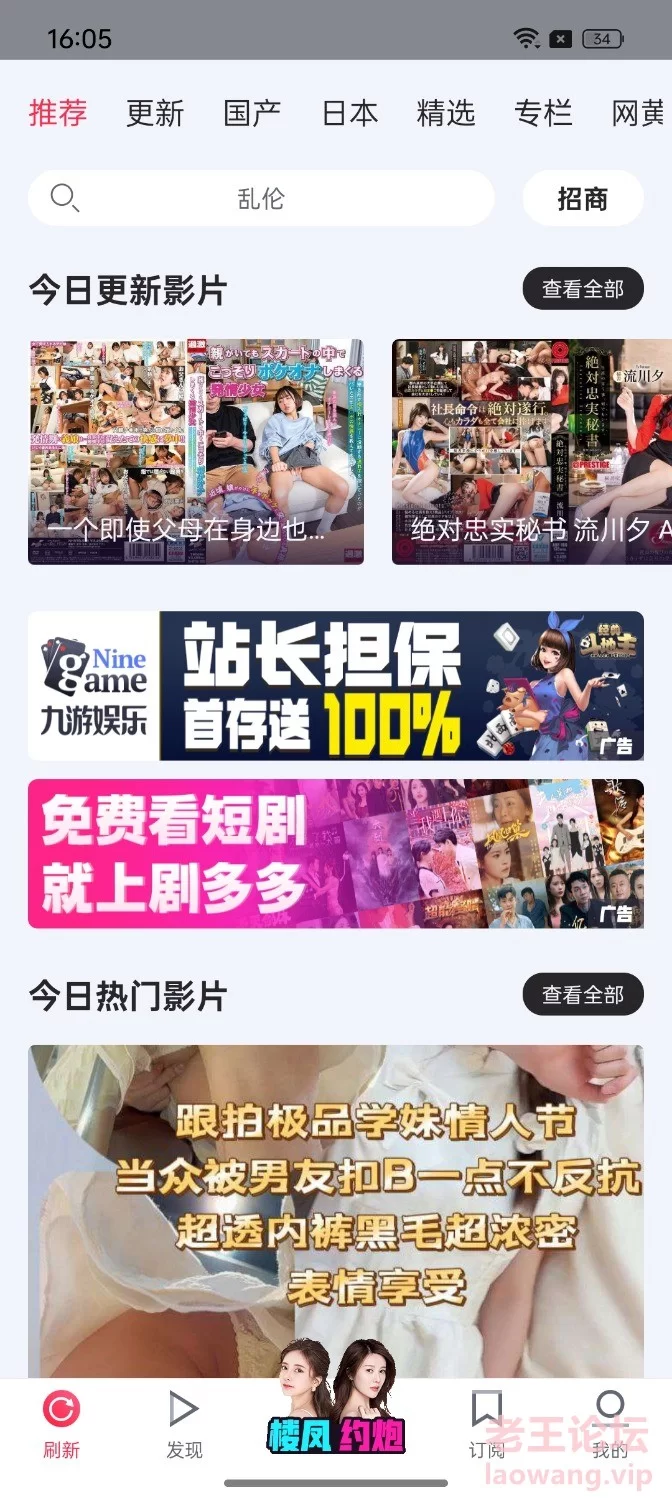The width and height of the screenshot is (672, 1500).
Task: Tap the 招商 button
Action: [x=583, y=198]
